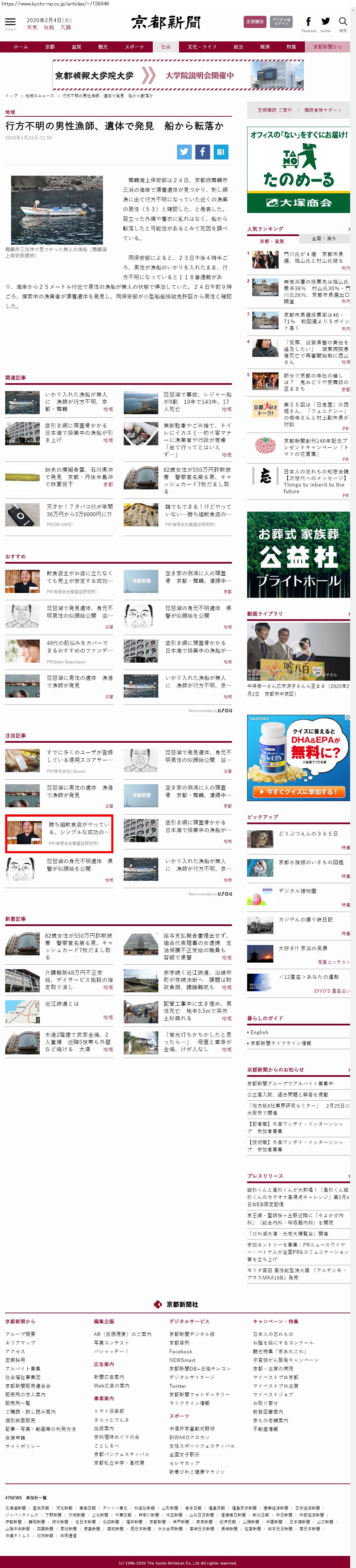This screenshot has width=356, height=1568.
Task: Save the article to Hatena Bookmark
Action: [221, 152]
